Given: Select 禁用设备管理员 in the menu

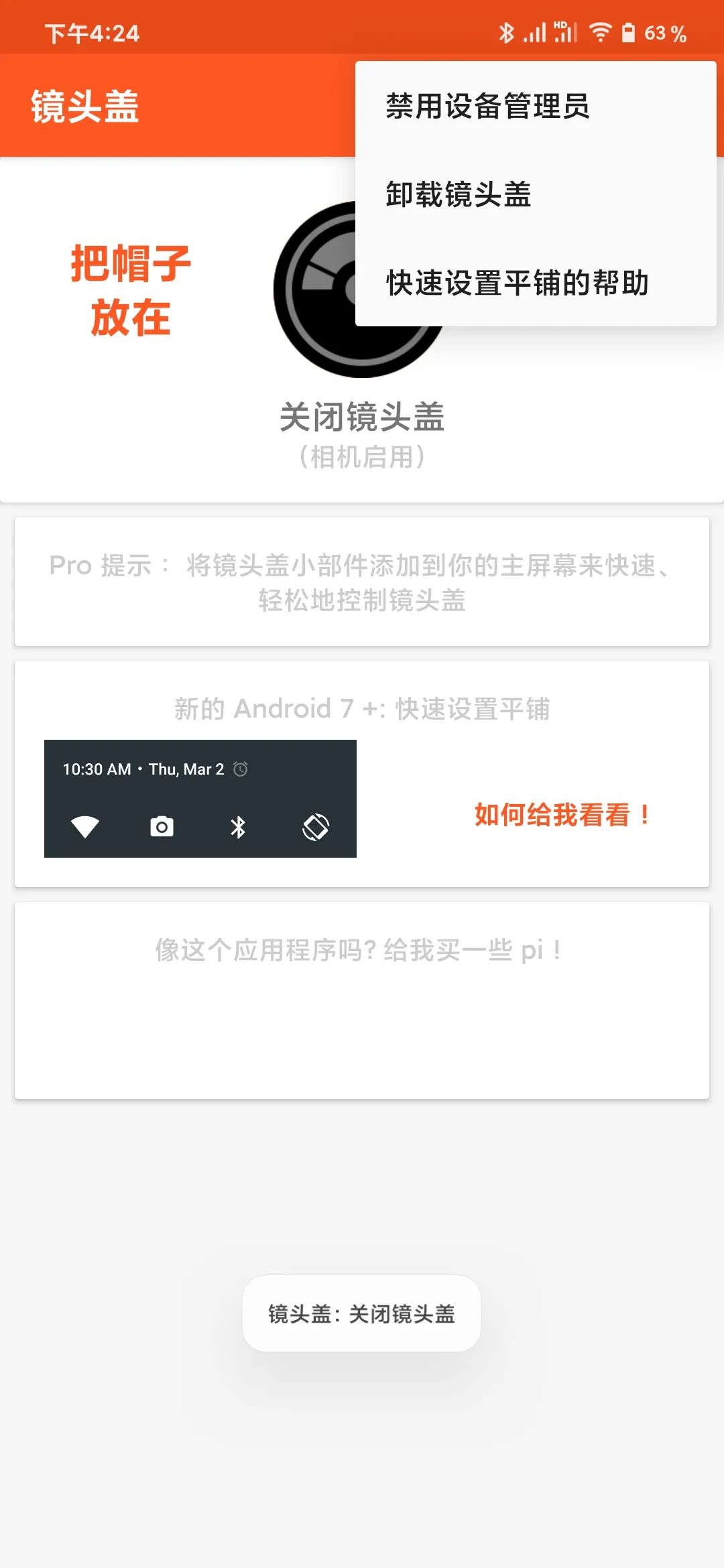Looking at the screenshot, I should pyautogui.click(x=487, y=106).
